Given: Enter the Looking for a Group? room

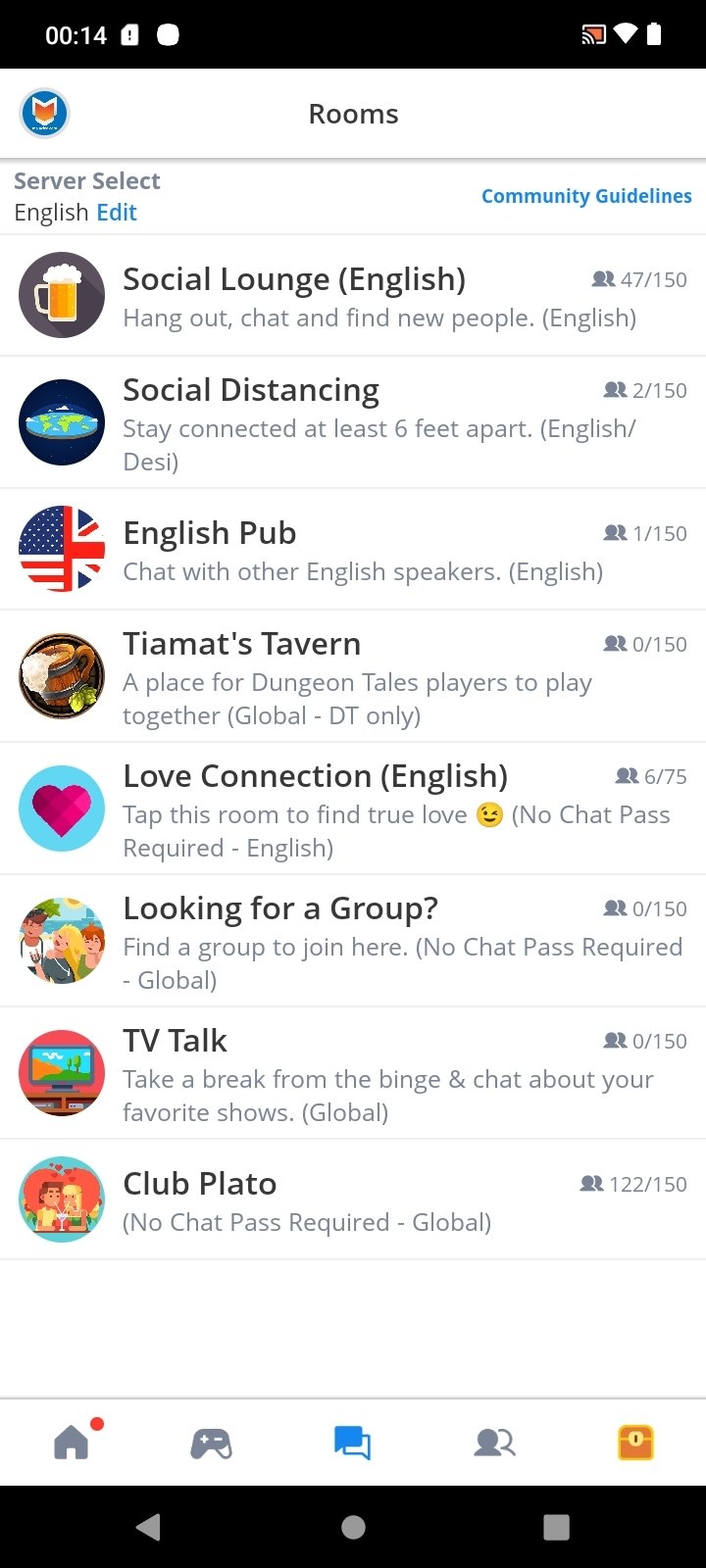Looking at the screenshot, I should click(353, 941).
